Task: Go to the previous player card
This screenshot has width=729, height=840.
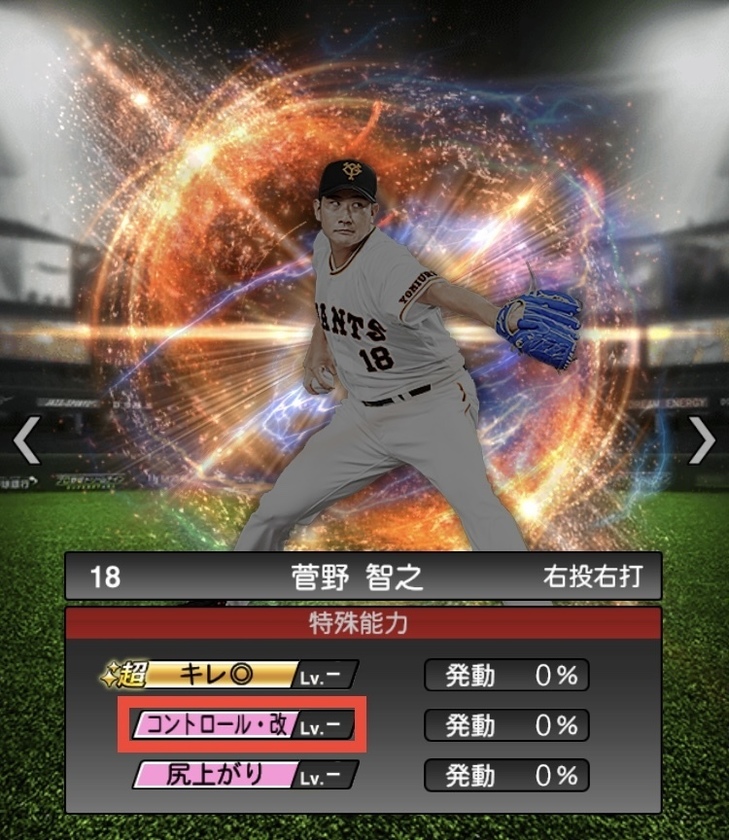Action: click(26, 440)
